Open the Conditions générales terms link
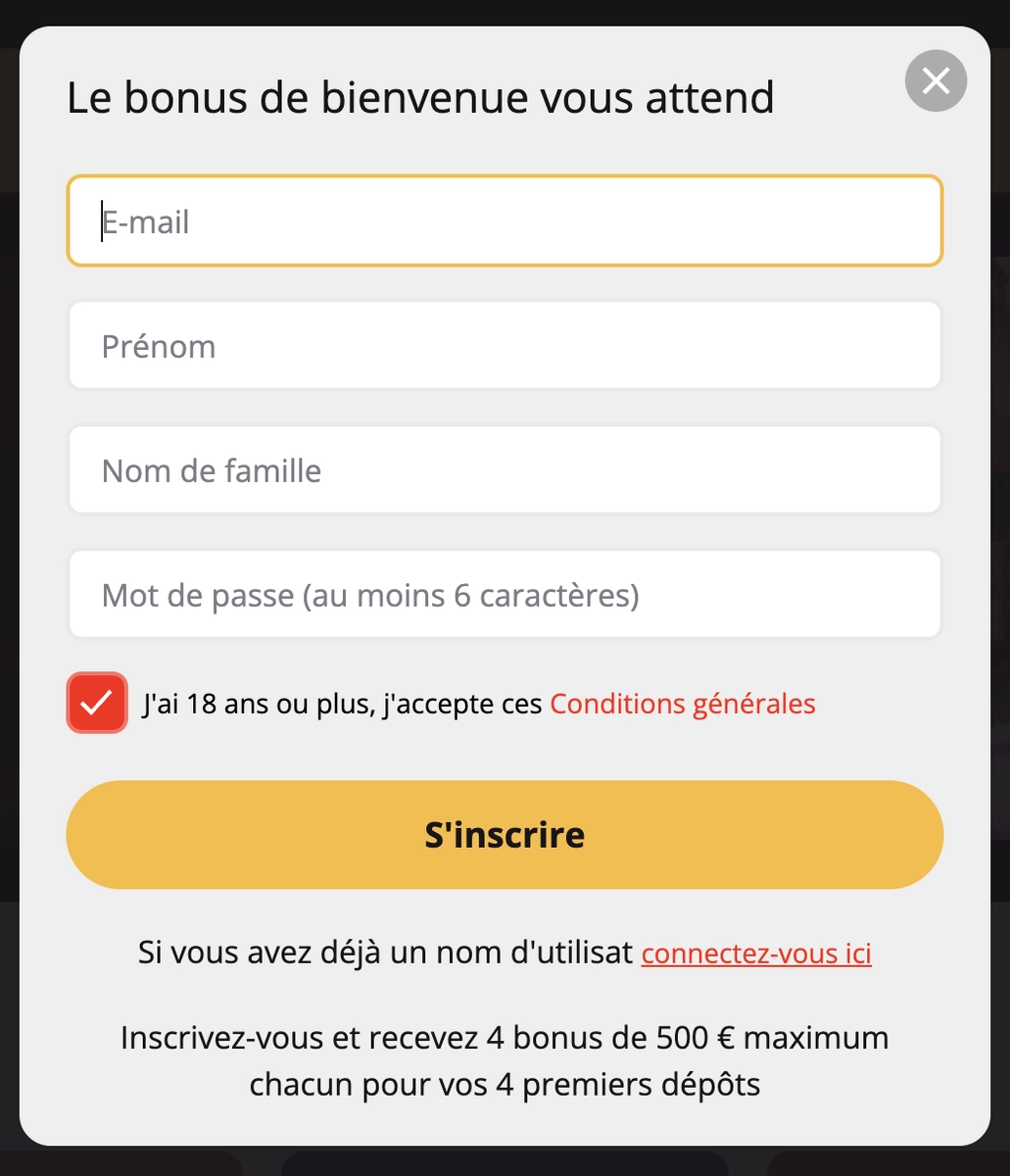 (682, 703)
